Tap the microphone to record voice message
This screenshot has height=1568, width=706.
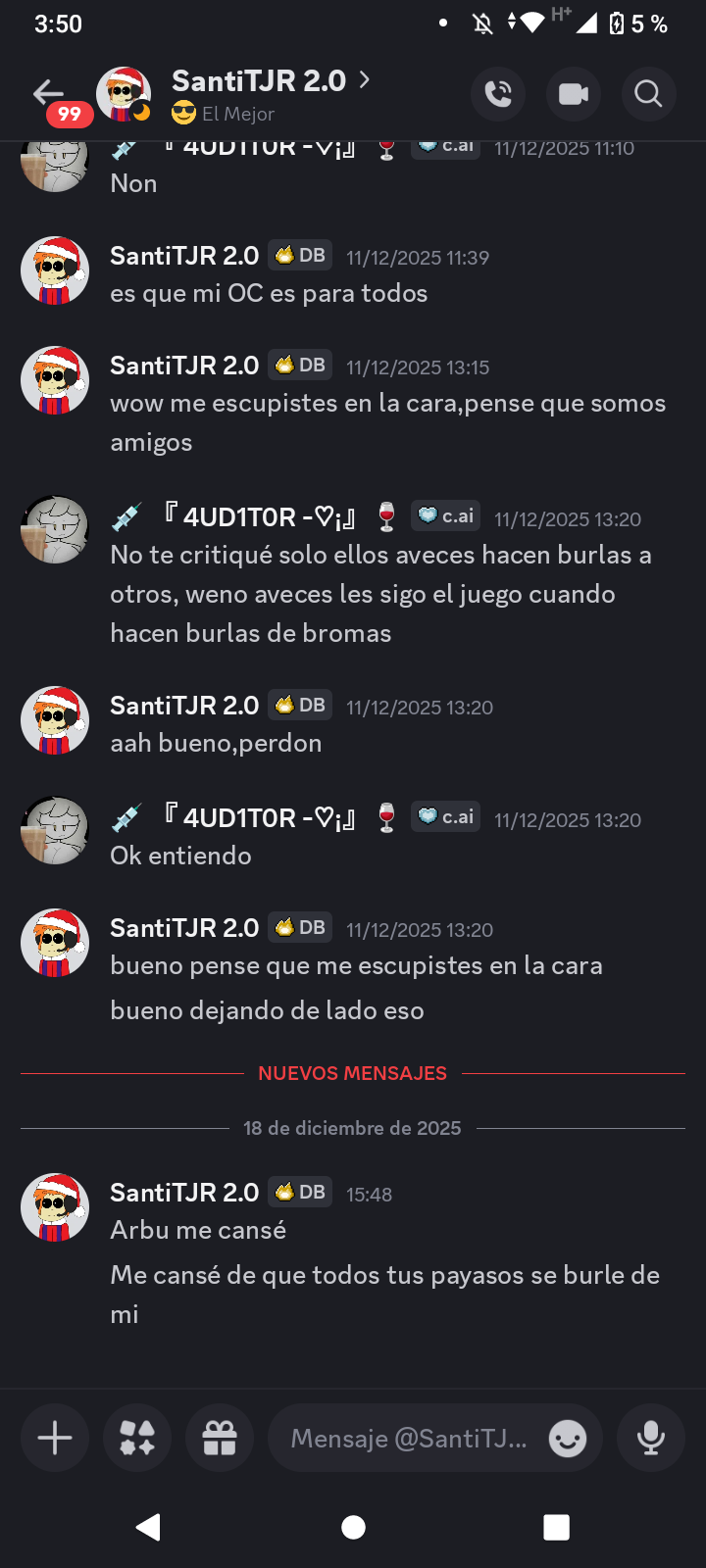(x=650, y=1439)
